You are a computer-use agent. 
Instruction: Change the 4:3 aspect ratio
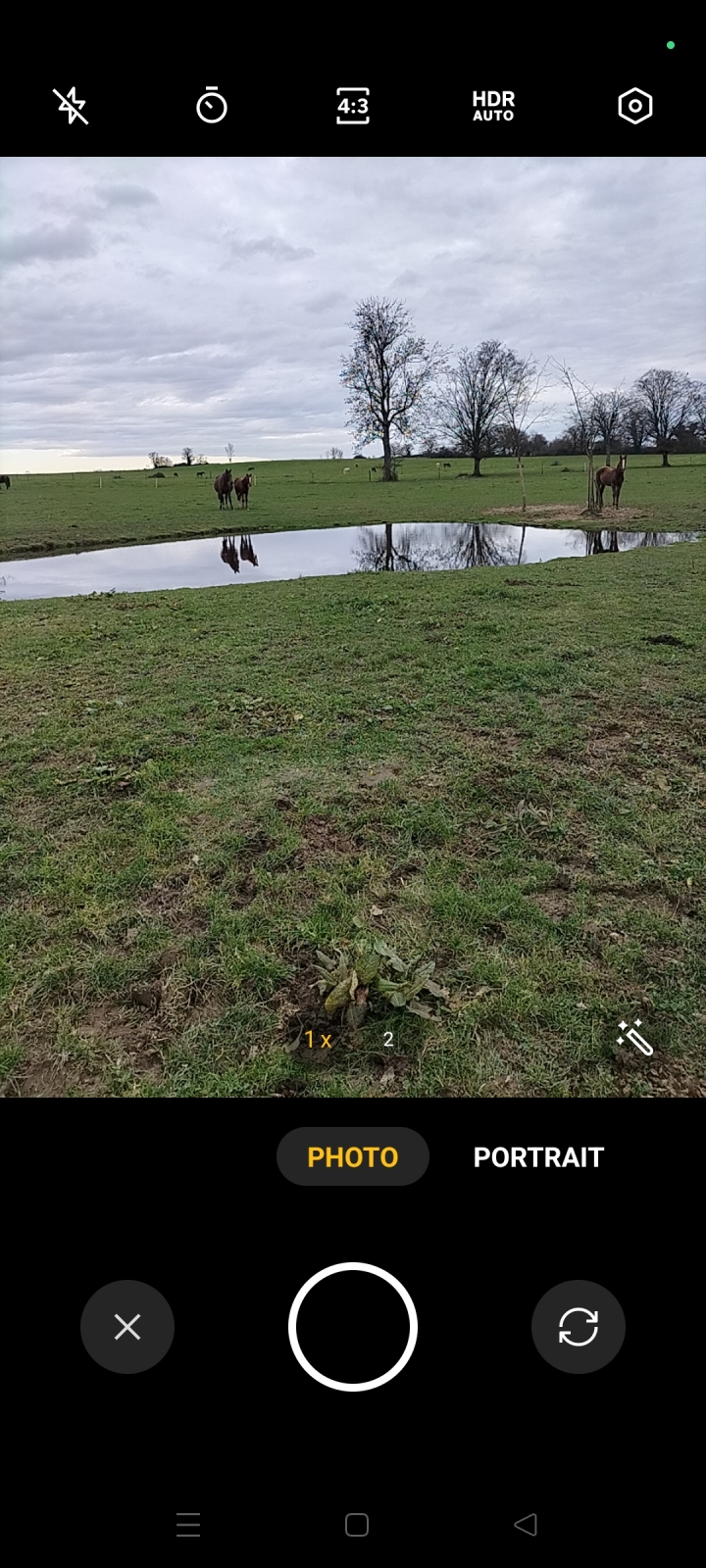tap(353, 106)
